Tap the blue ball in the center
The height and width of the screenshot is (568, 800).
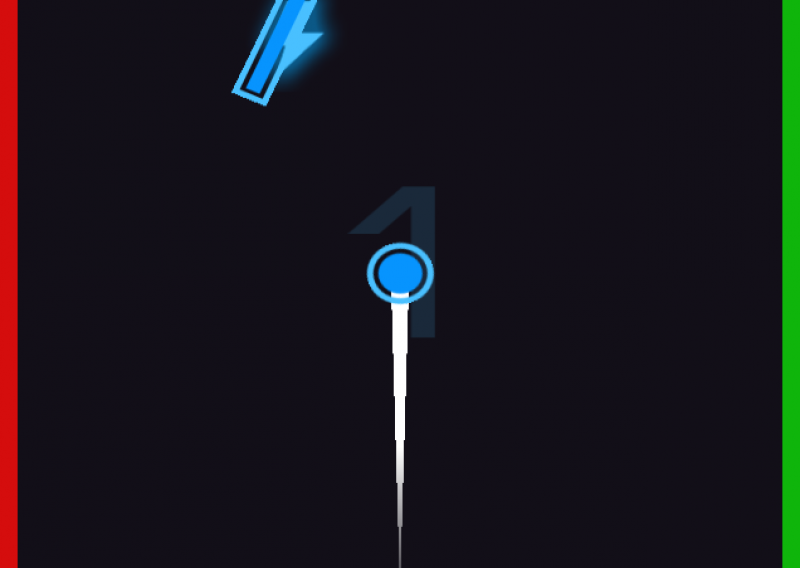(x=400, y=271)
